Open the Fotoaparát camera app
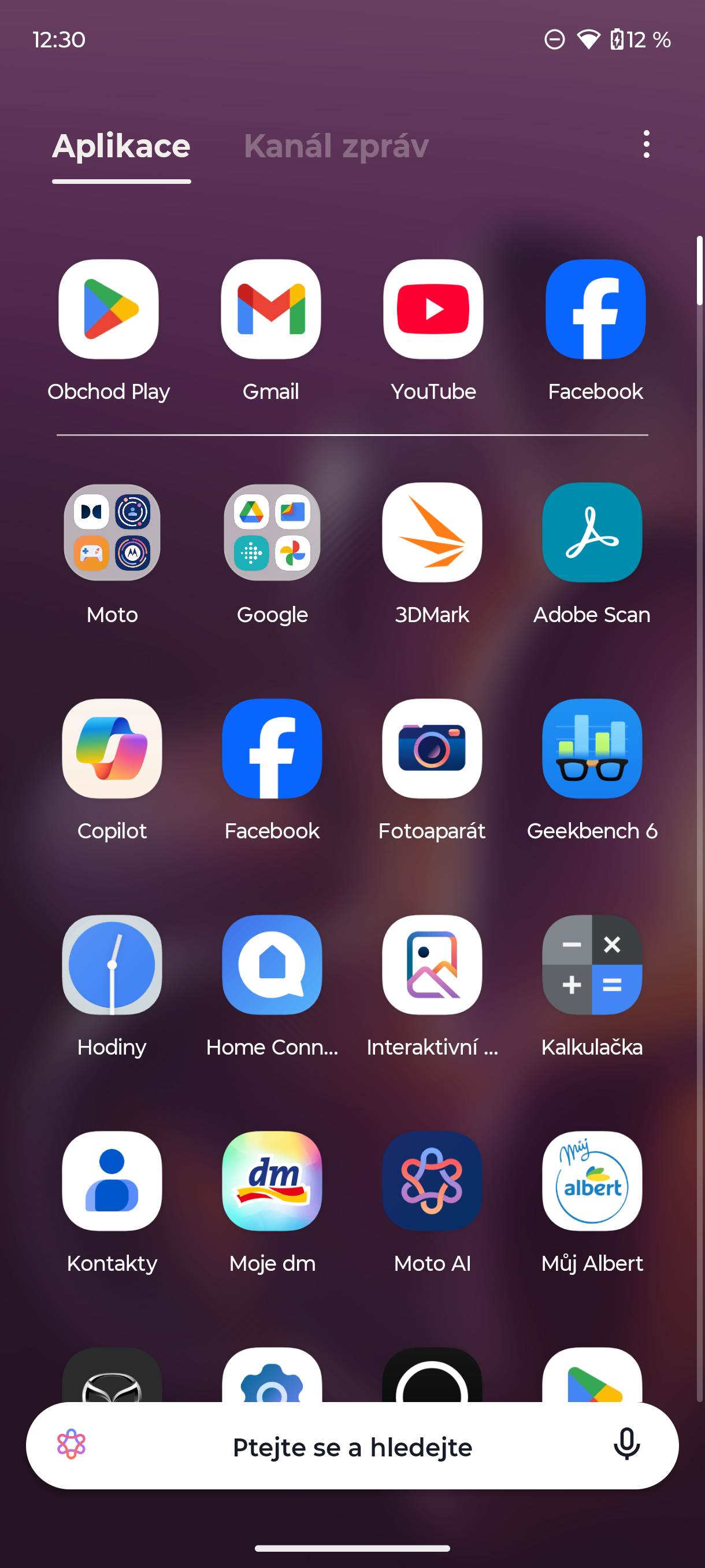The image size is (705, 1568). 432,749
